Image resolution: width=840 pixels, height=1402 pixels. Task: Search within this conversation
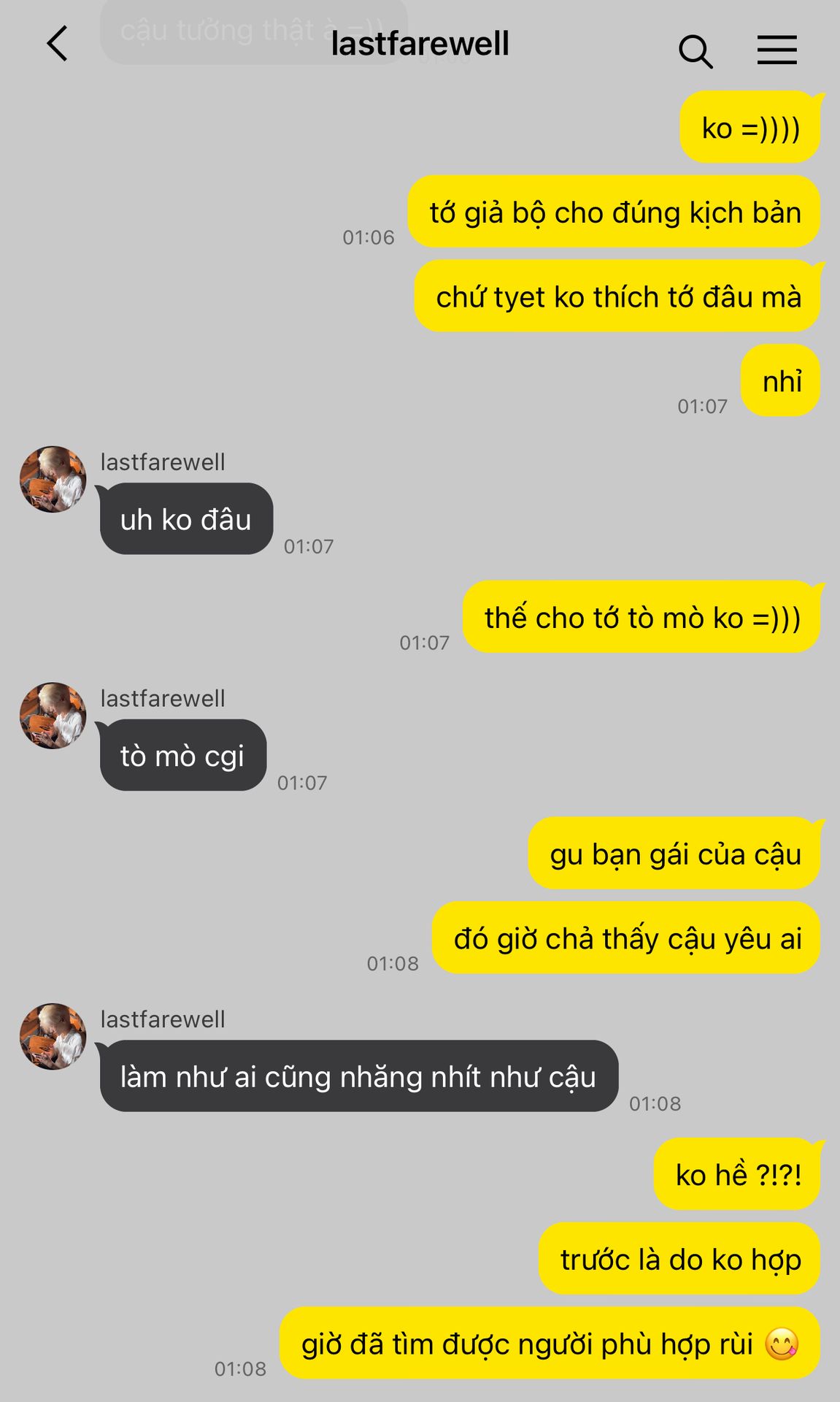pyautogui.click(x=695, y=51)
